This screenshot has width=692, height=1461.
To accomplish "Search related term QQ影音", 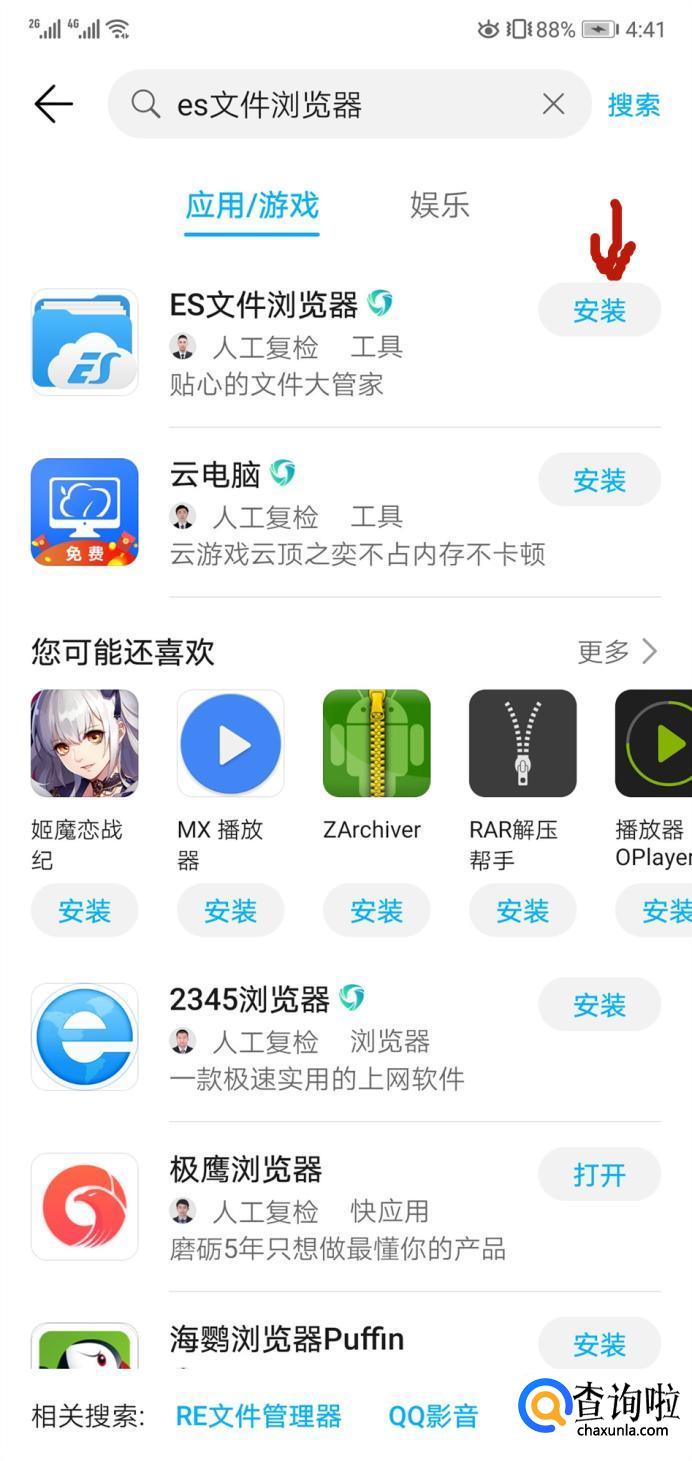I will [x=433, y=1416].
